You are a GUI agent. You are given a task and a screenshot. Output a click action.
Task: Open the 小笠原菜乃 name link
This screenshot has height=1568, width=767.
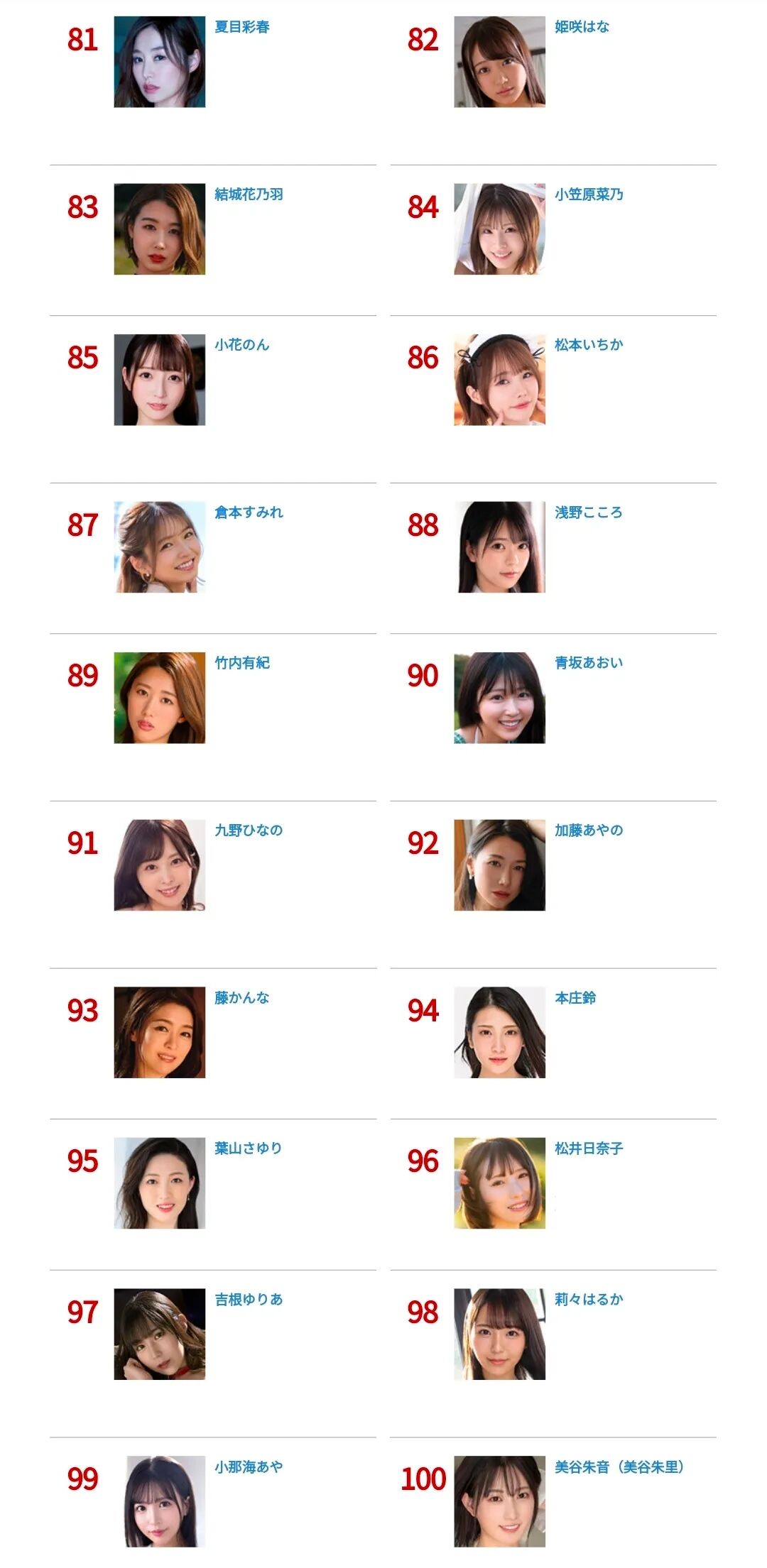pos(589,194)
